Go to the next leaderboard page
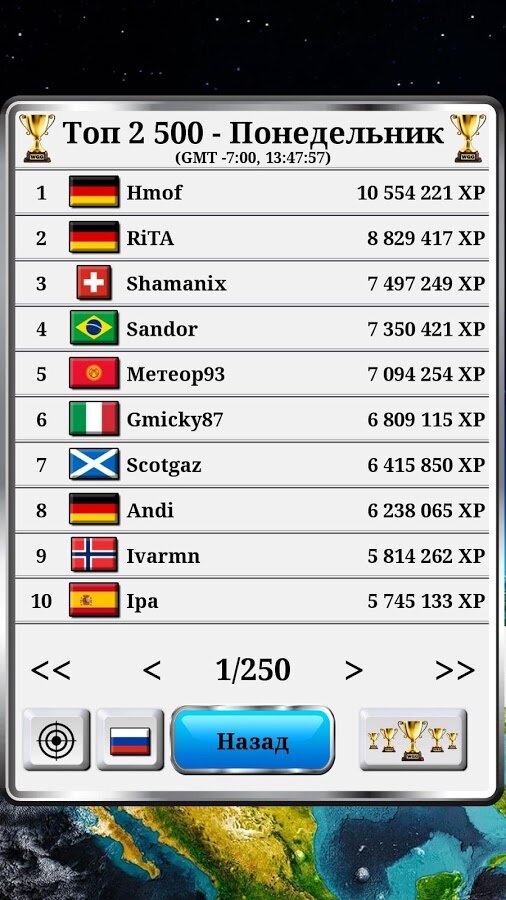Screen dimensions: 506x900 (x=353, y=670)
